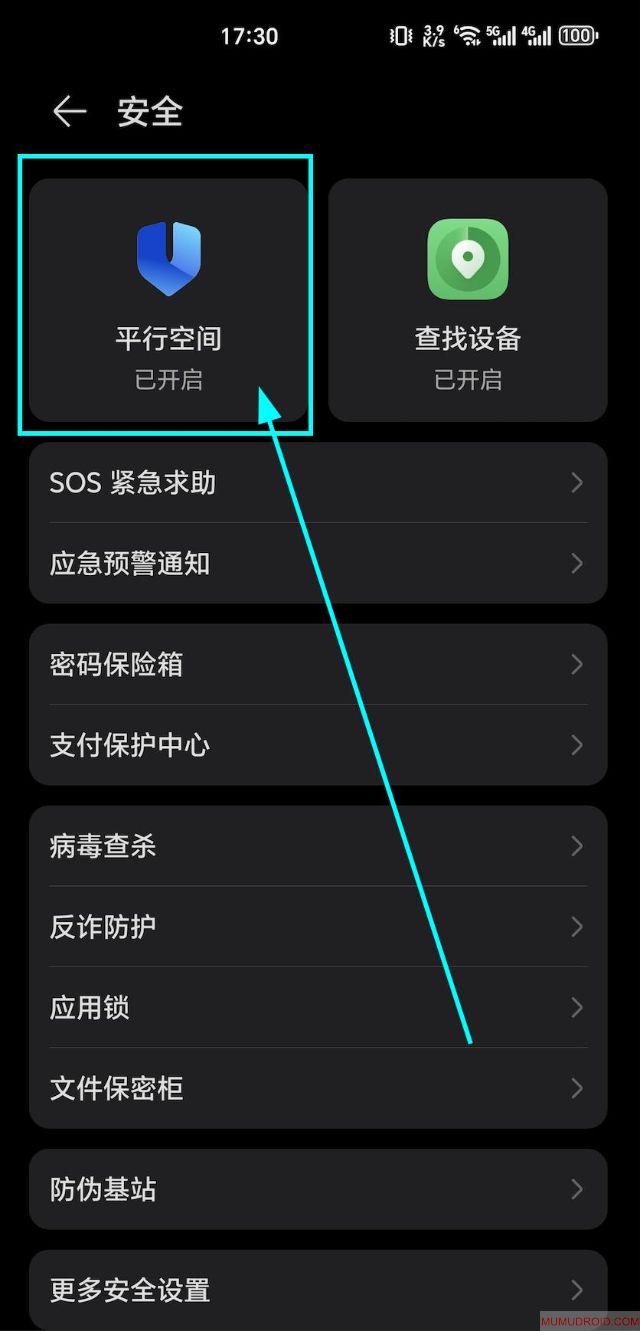Image resolution: width=640 pixels, height=1331 pixels.
Task: Open 反诈防护 settings
Action: (x=318, y=927)
